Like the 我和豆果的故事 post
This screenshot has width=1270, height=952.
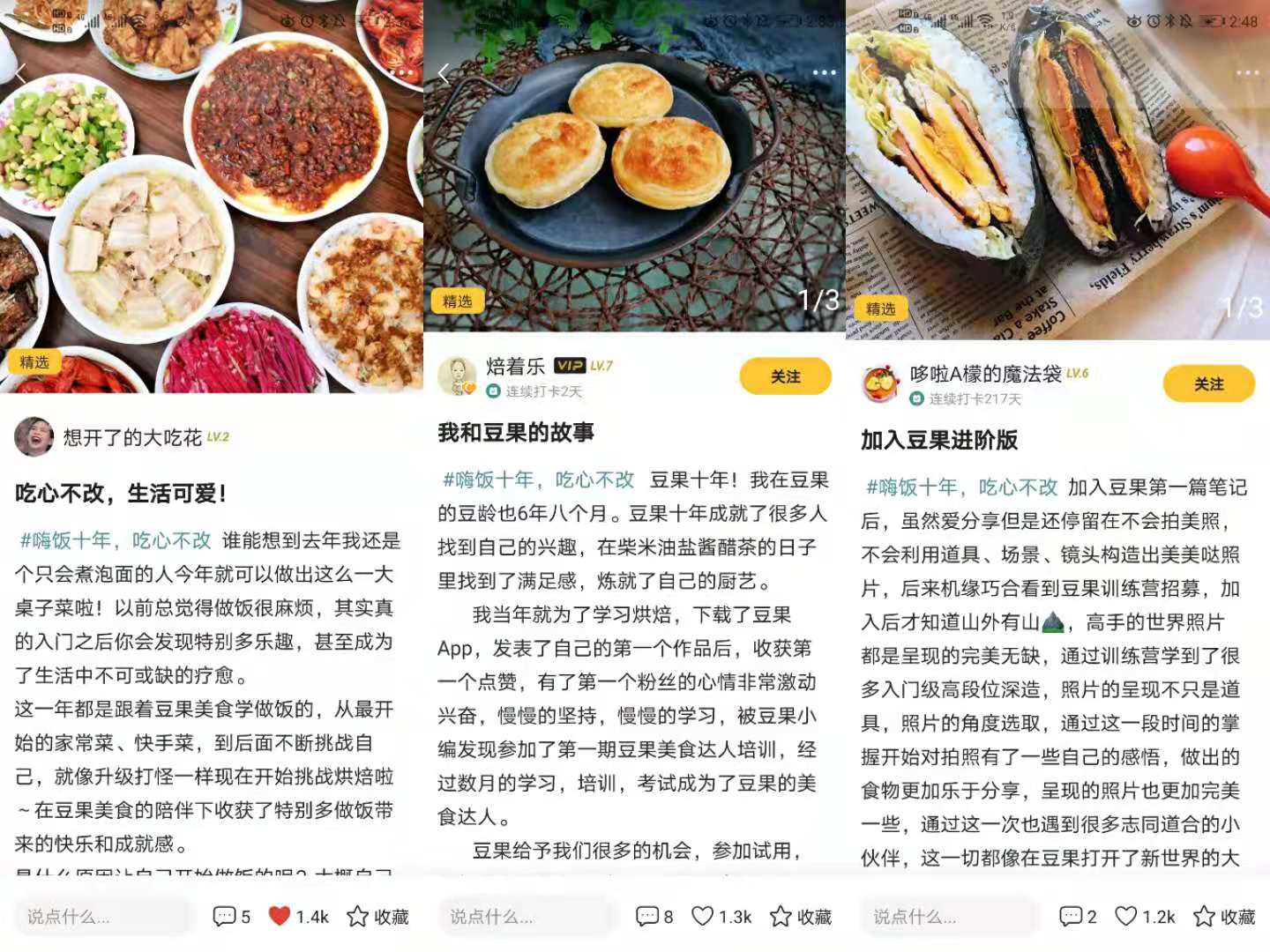[x=703, y=916]
